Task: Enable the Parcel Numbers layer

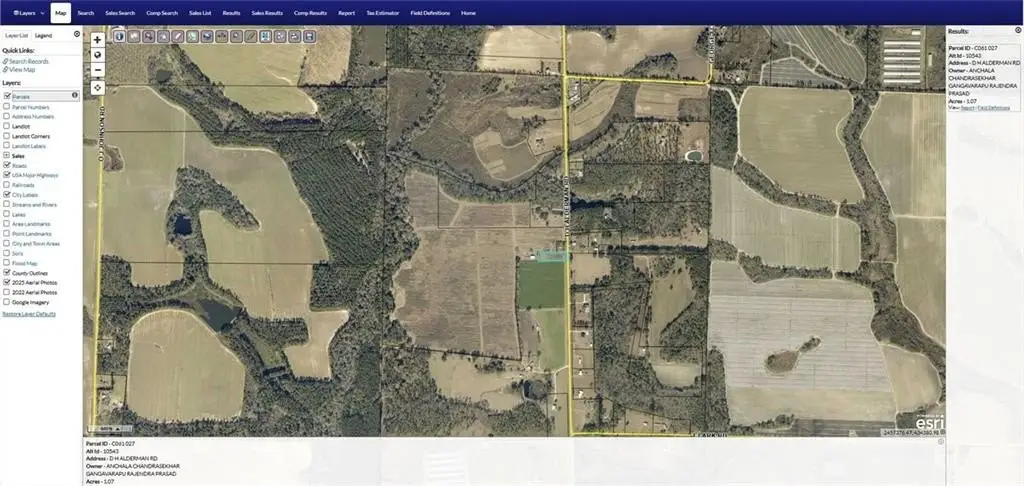Action: pyautogui.click(x=8, y=106)
